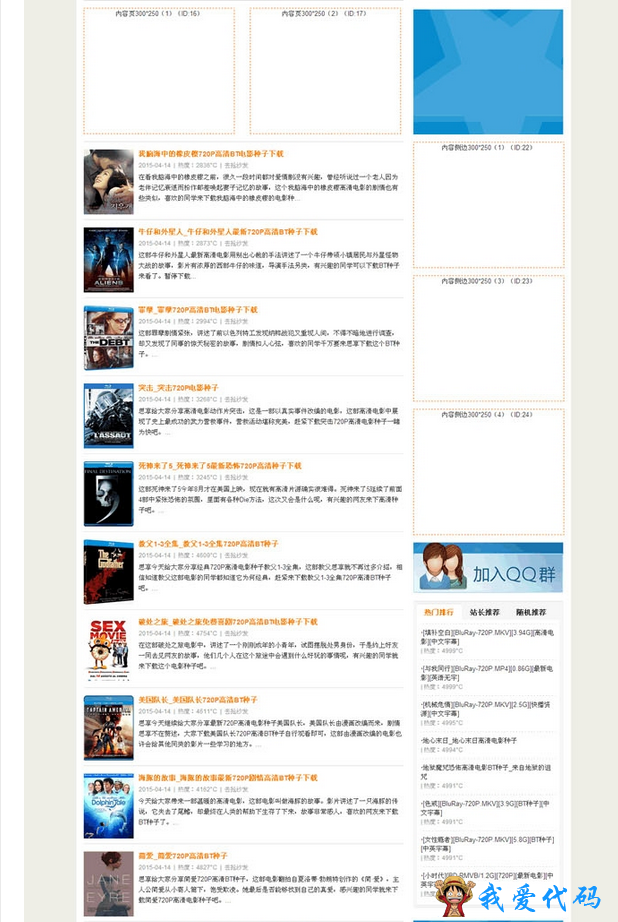Tap the Godfather 教父1-3全集 poster
Viewport: 618px width, 922px height.
pyautogui.click(x=108, y=571)
